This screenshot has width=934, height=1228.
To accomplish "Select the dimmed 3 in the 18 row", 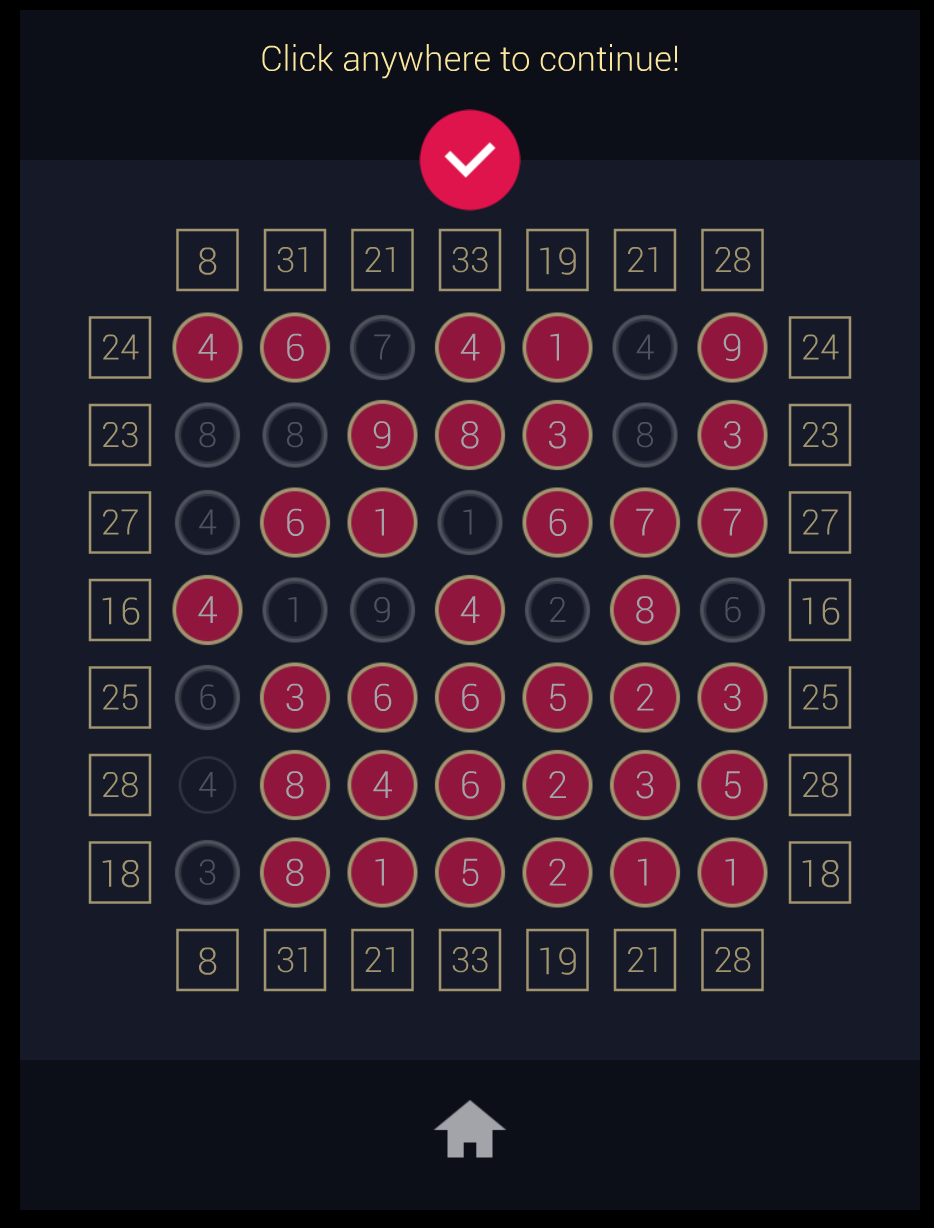I will click(x=207, y=873).
